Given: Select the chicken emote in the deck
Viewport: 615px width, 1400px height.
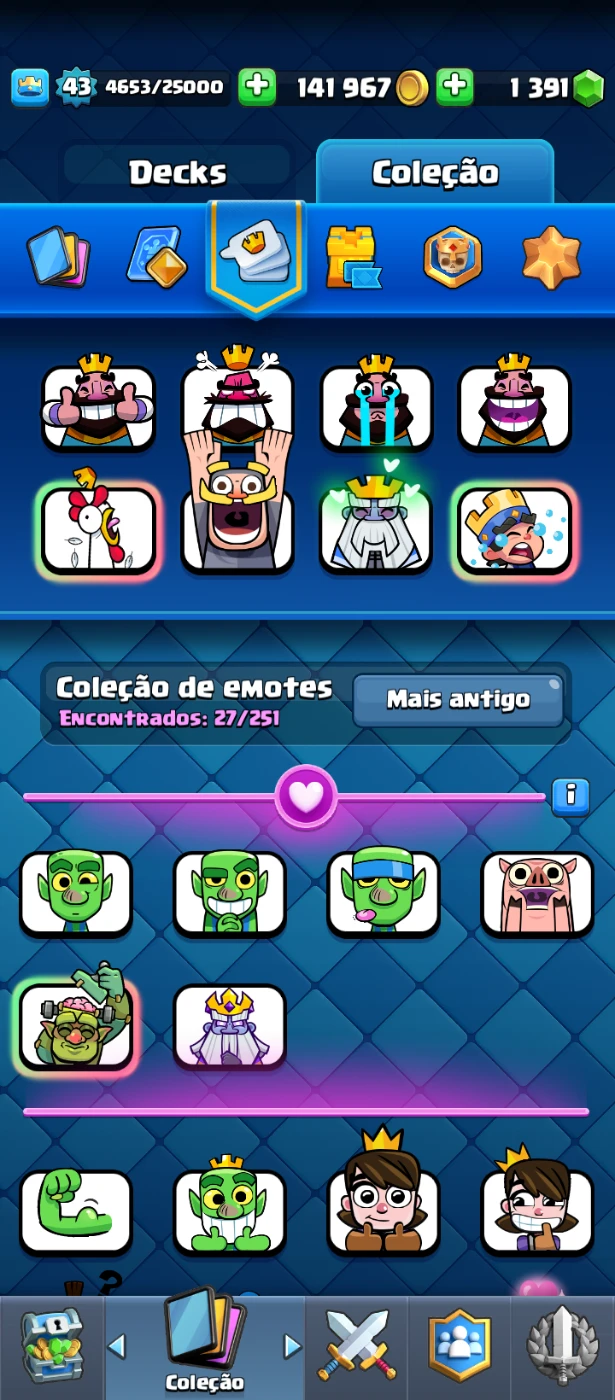Looking at the screenshot, I should [x=98, y=529].
